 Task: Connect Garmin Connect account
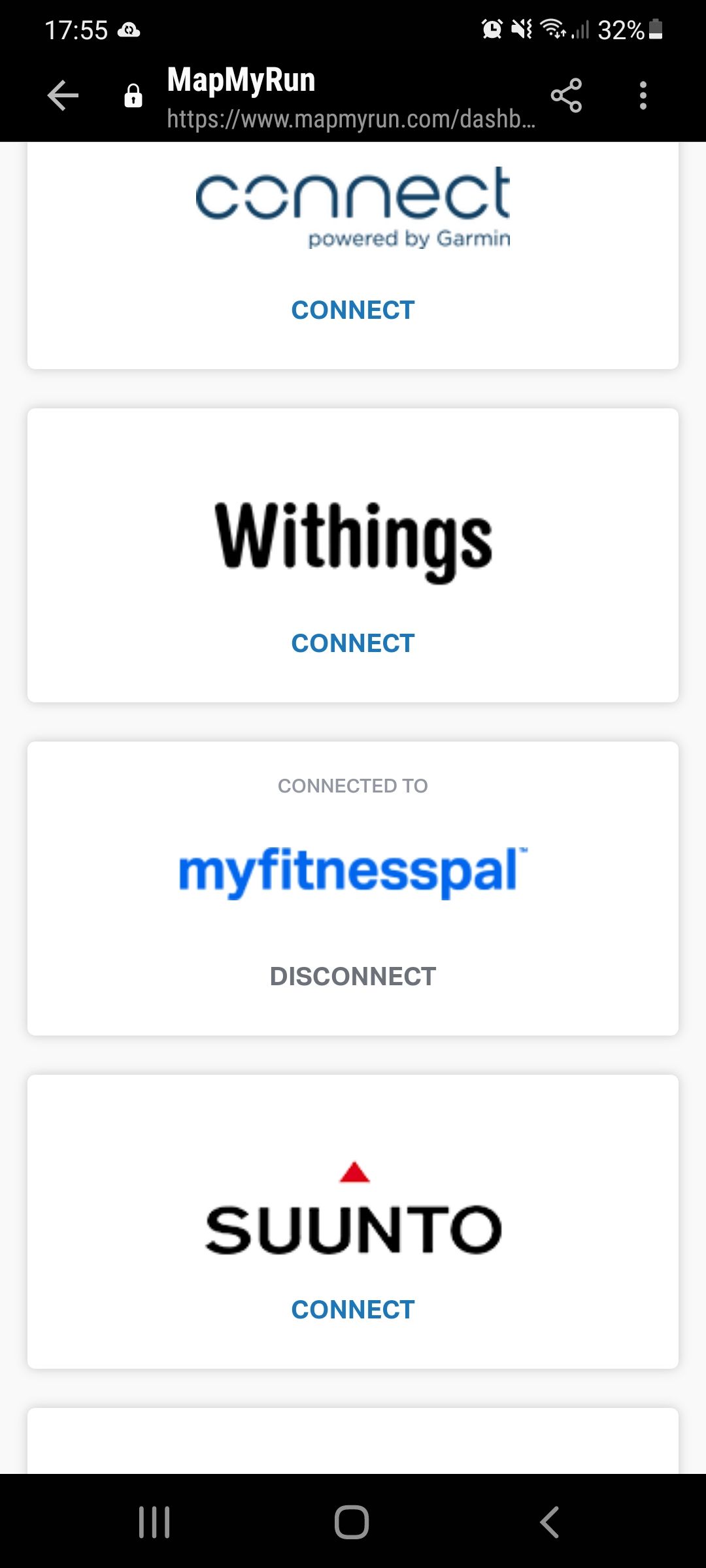tap(353, 310)
